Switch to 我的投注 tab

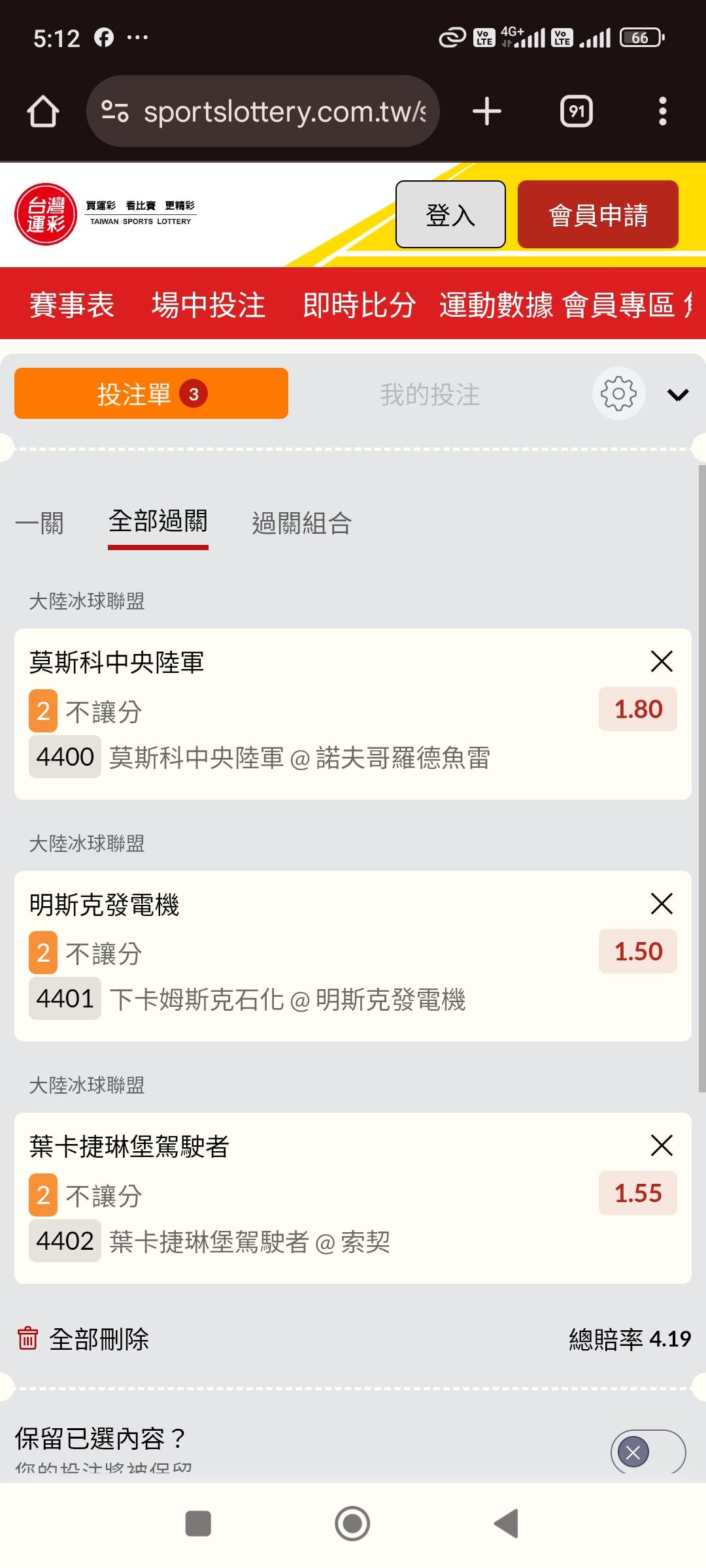coord(429,394)
